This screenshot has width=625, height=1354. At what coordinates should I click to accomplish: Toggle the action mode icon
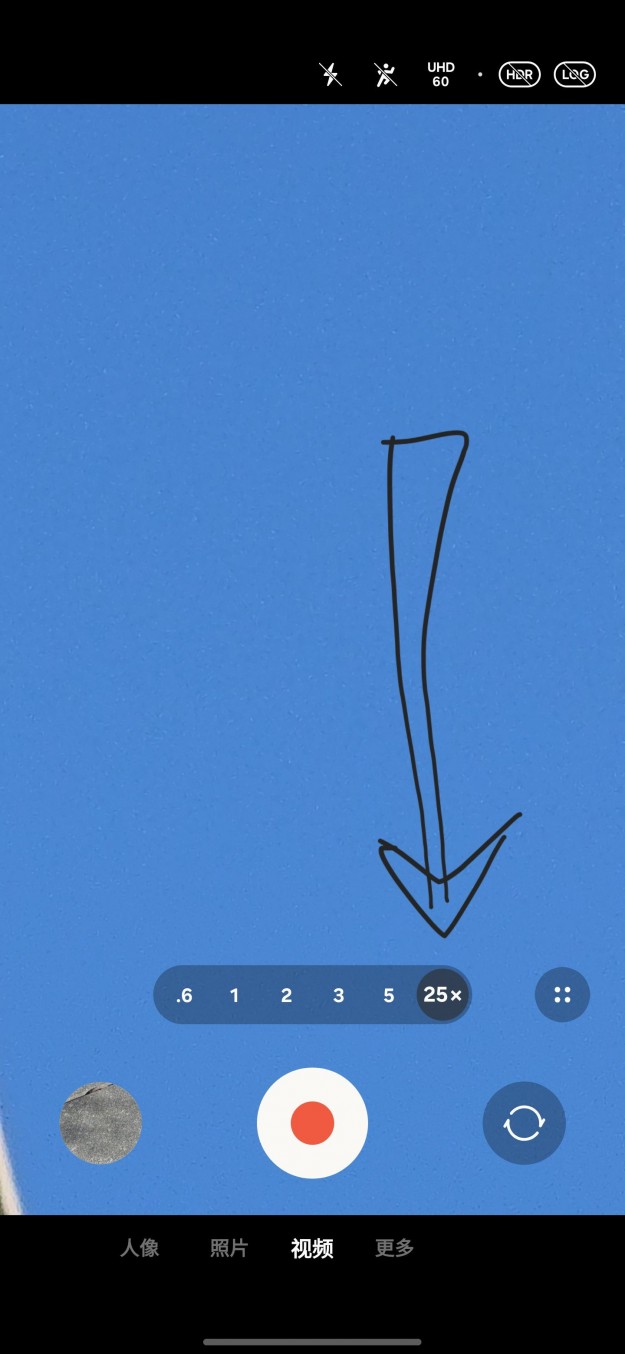pos(386,74)
